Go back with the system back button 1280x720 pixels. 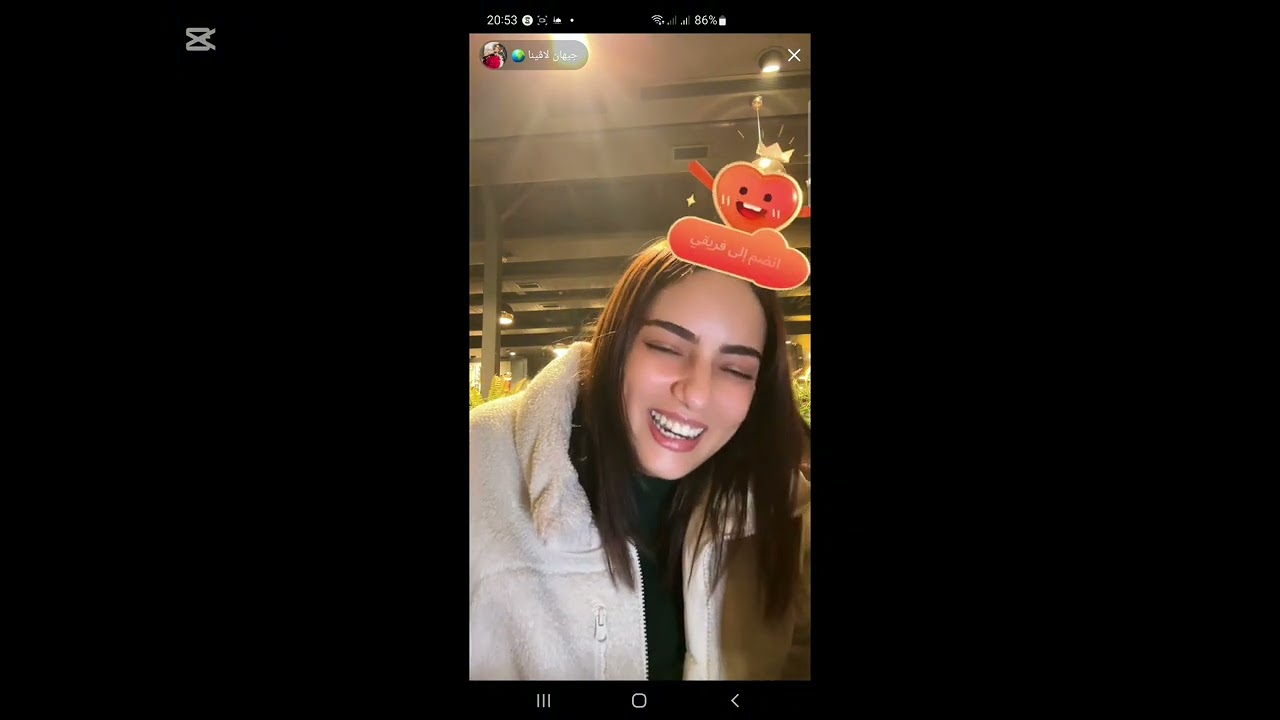[735, 701]
